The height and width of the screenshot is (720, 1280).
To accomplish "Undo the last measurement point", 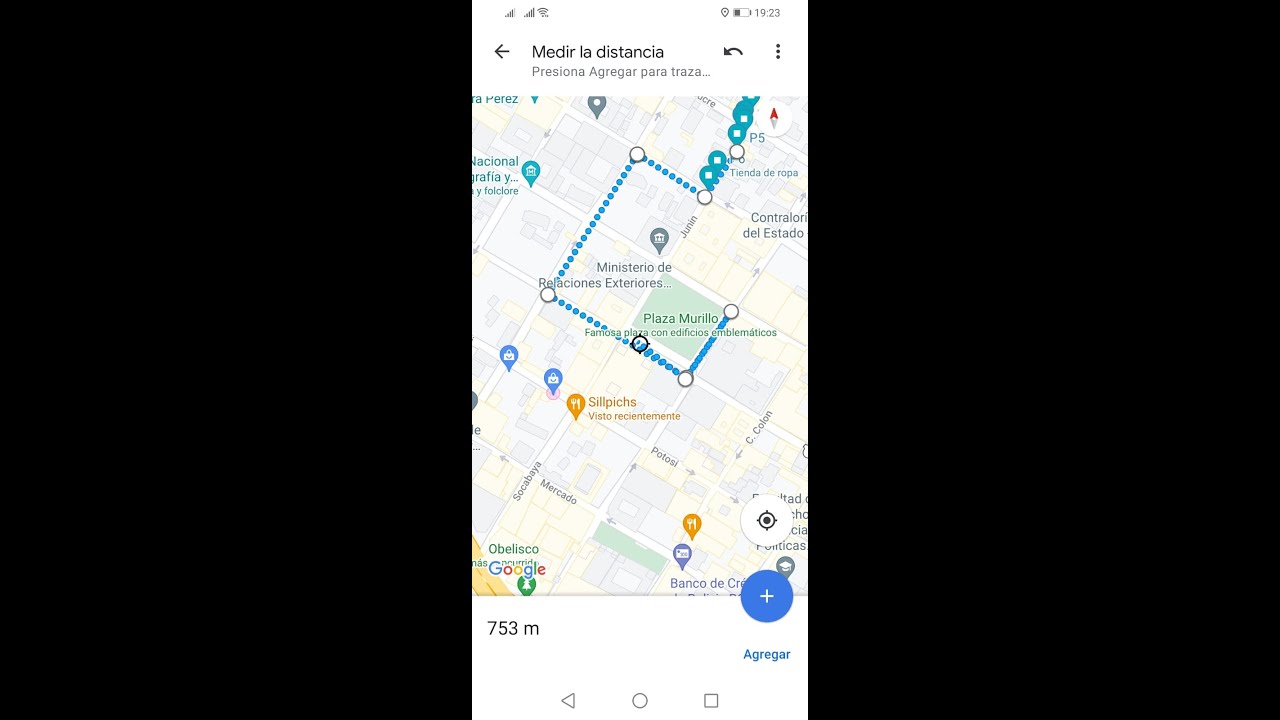I will (x=733, y=52).
